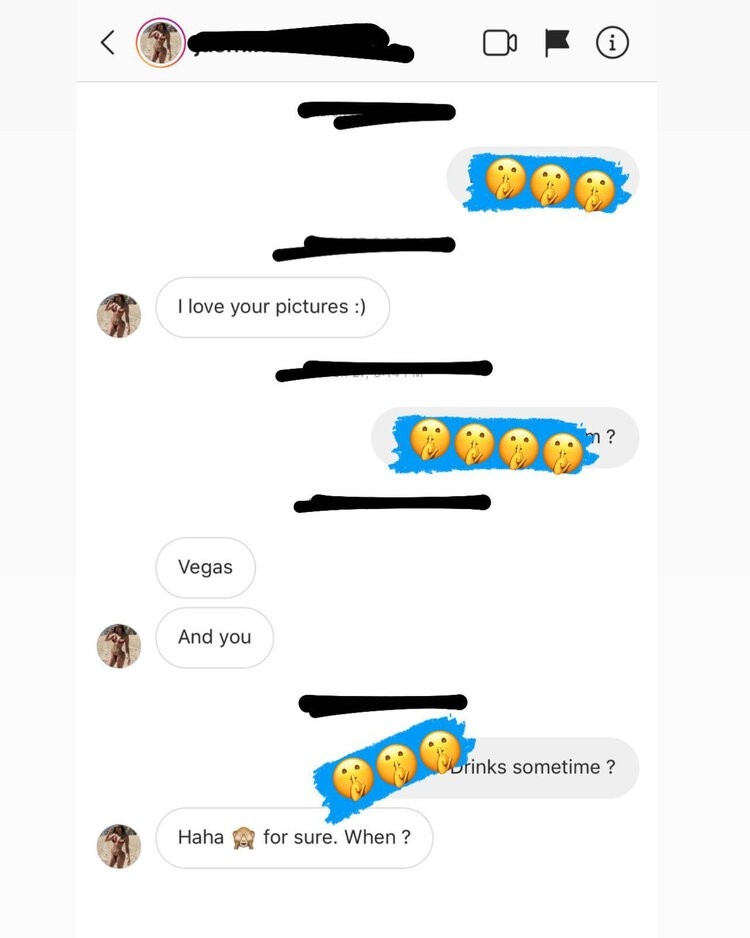
Task: Open sender's avatar beside "I love your pictures"
Action: pyautogui.click(x=118, y=316)
